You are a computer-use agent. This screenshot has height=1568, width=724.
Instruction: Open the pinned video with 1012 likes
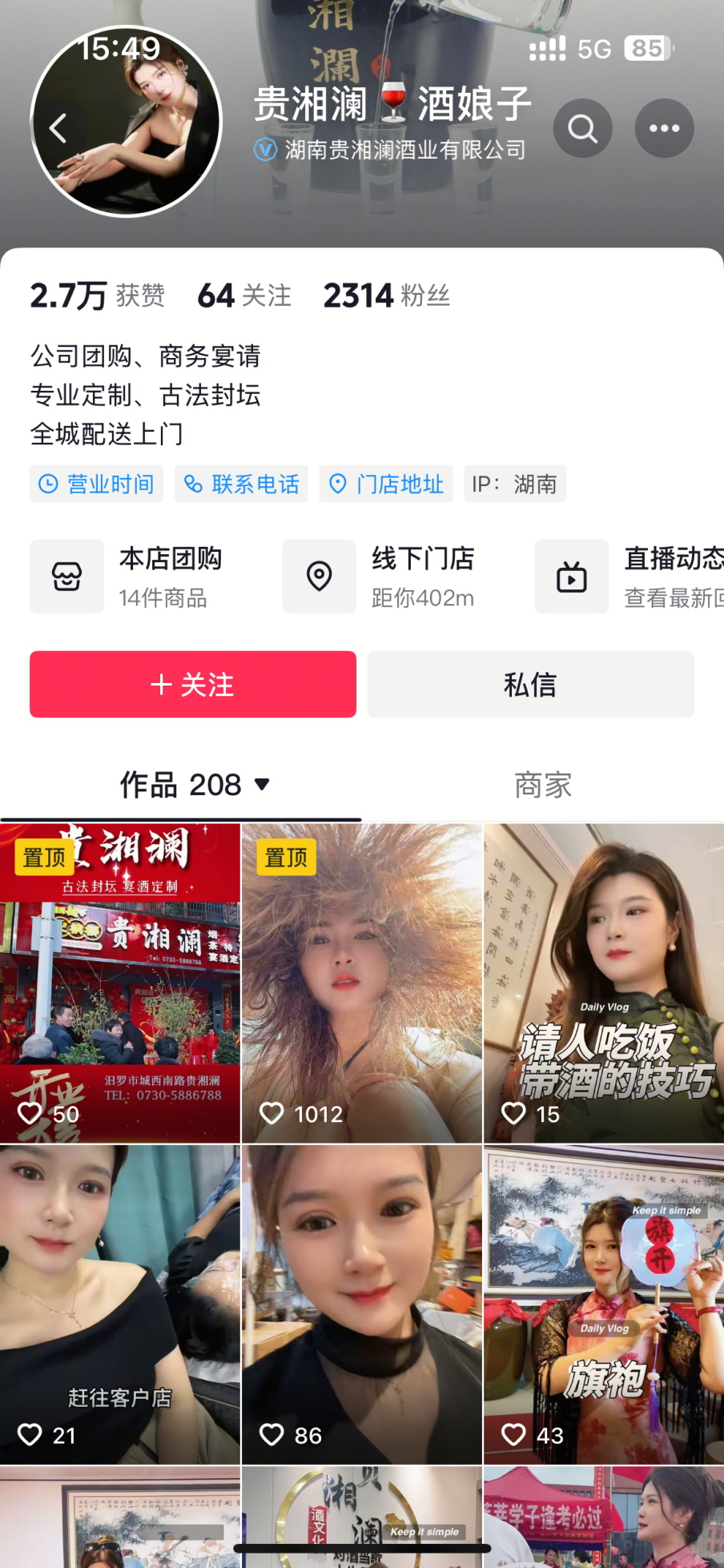pyautogui.click(x=362, y=983)
